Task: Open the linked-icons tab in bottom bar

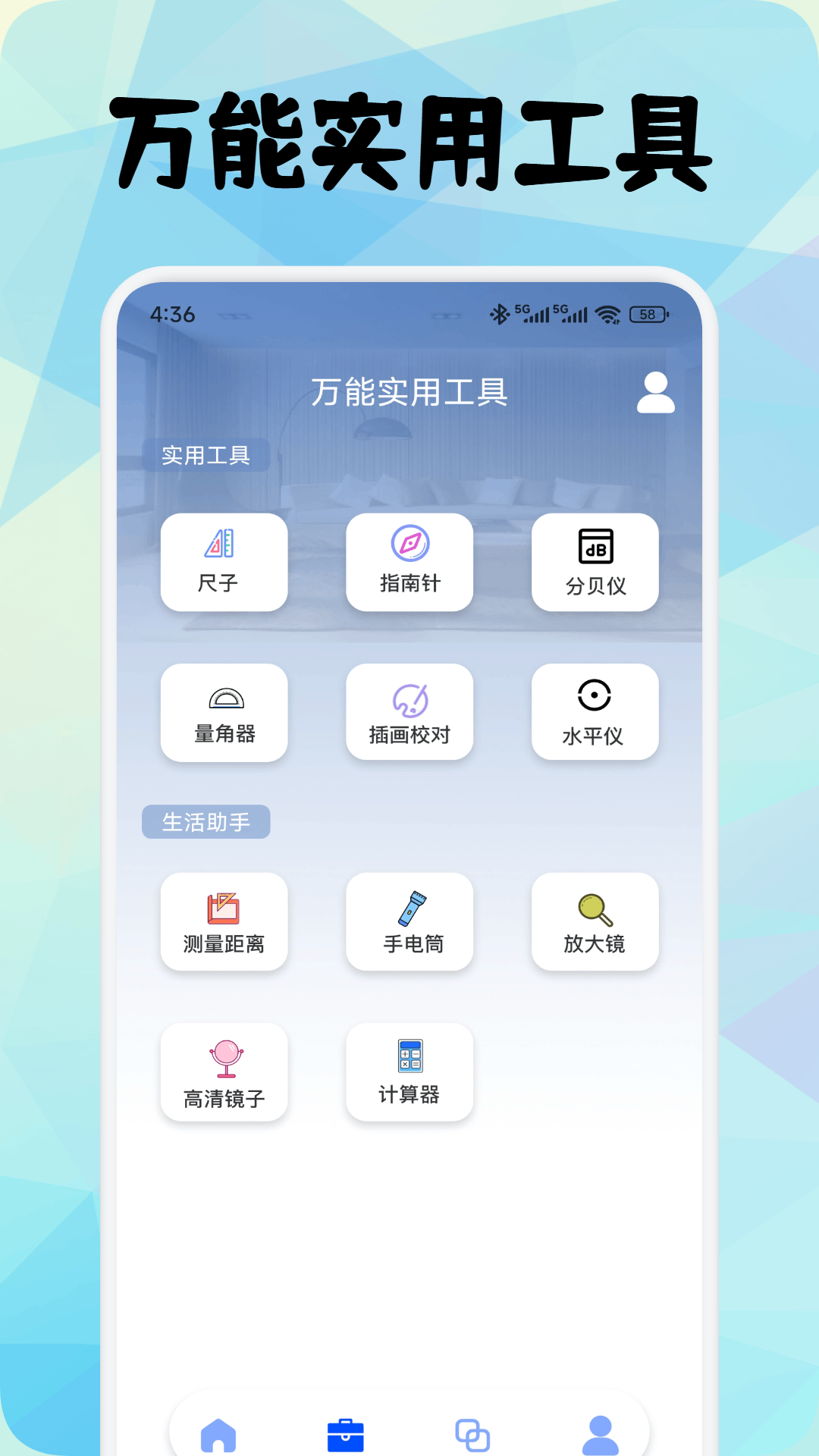Action: (472, 1432)
